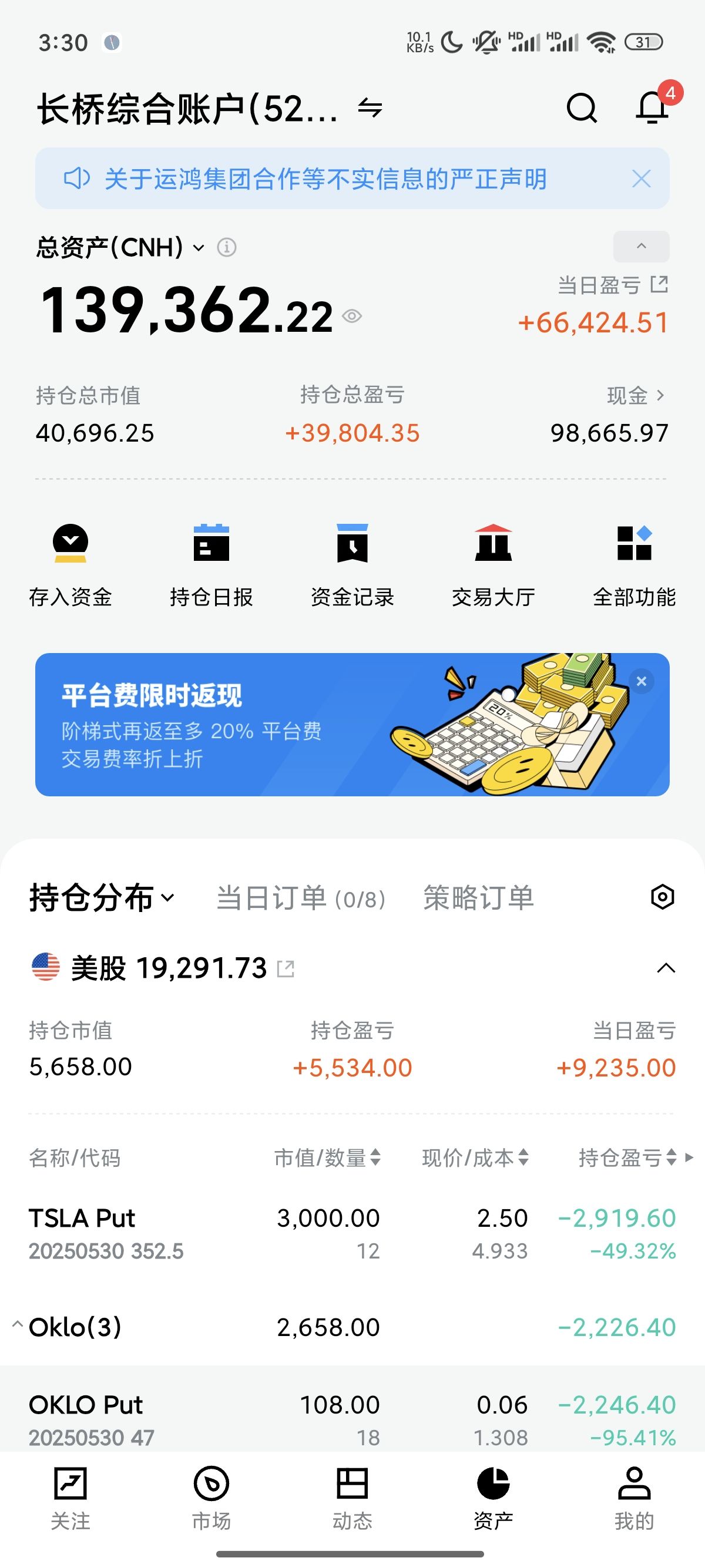Switch to the 当日订单 tab
The width and height of the screenshot is (705, 1568).
(301, 898)
